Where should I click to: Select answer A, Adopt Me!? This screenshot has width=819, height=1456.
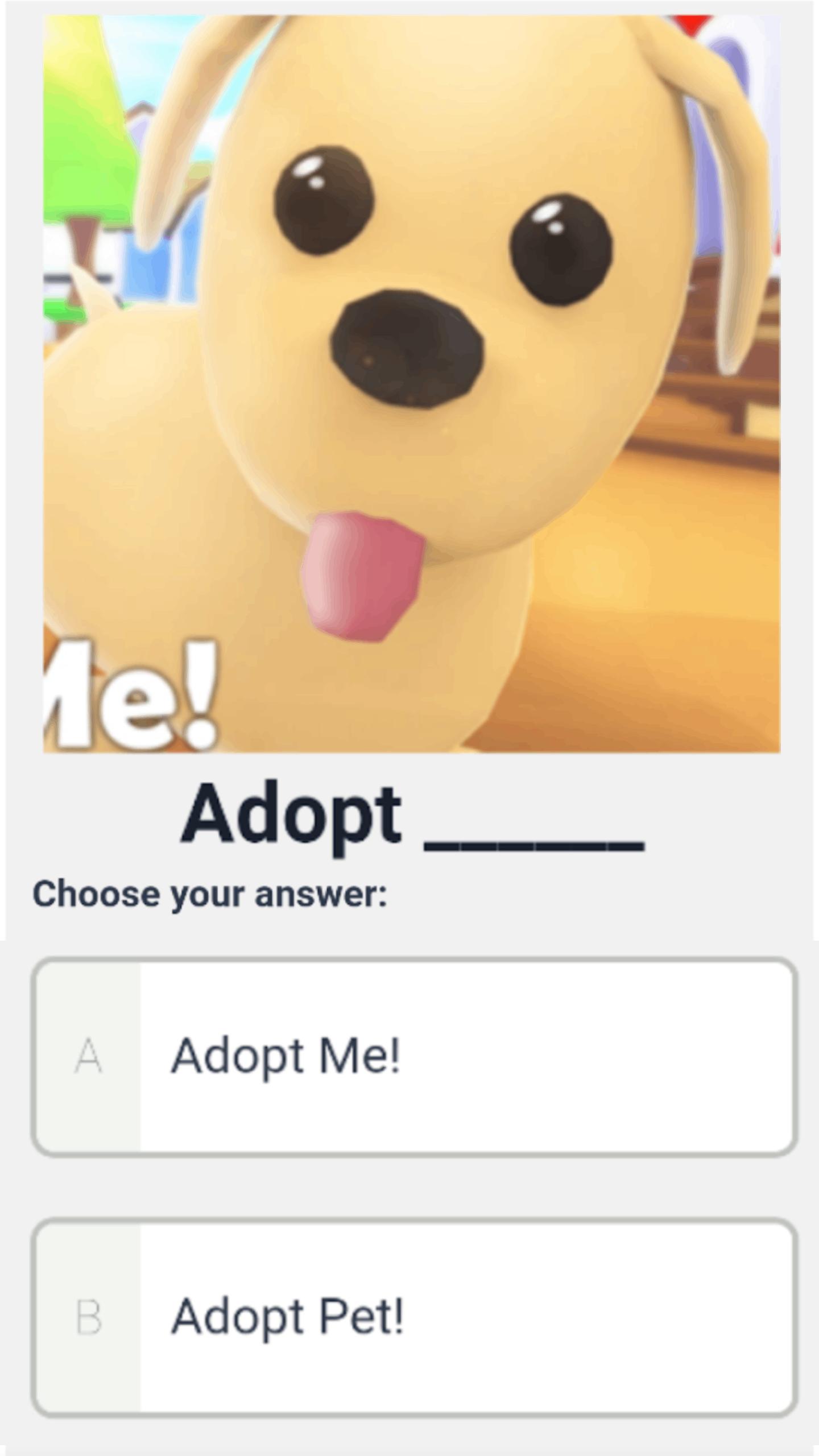(x=413, y=1057)
